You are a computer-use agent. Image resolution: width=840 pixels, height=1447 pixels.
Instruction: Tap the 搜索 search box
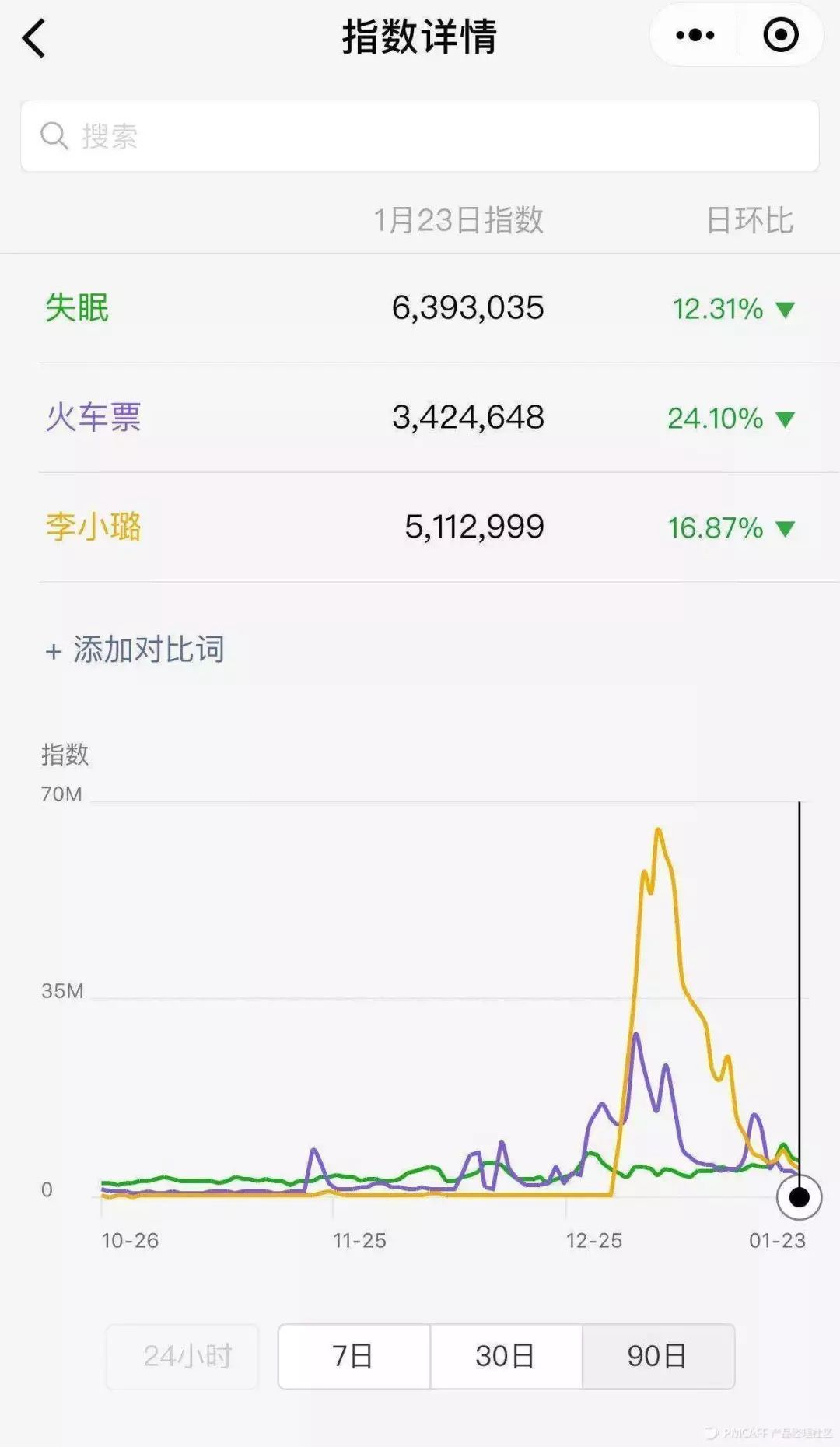420,135
